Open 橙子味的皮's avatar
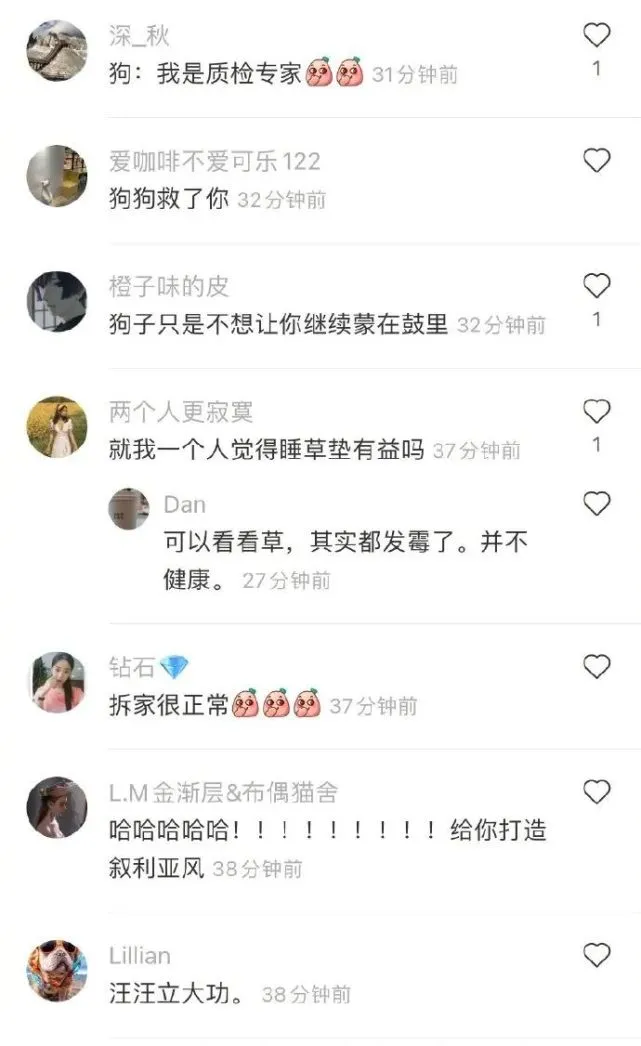 pos(56,301)
